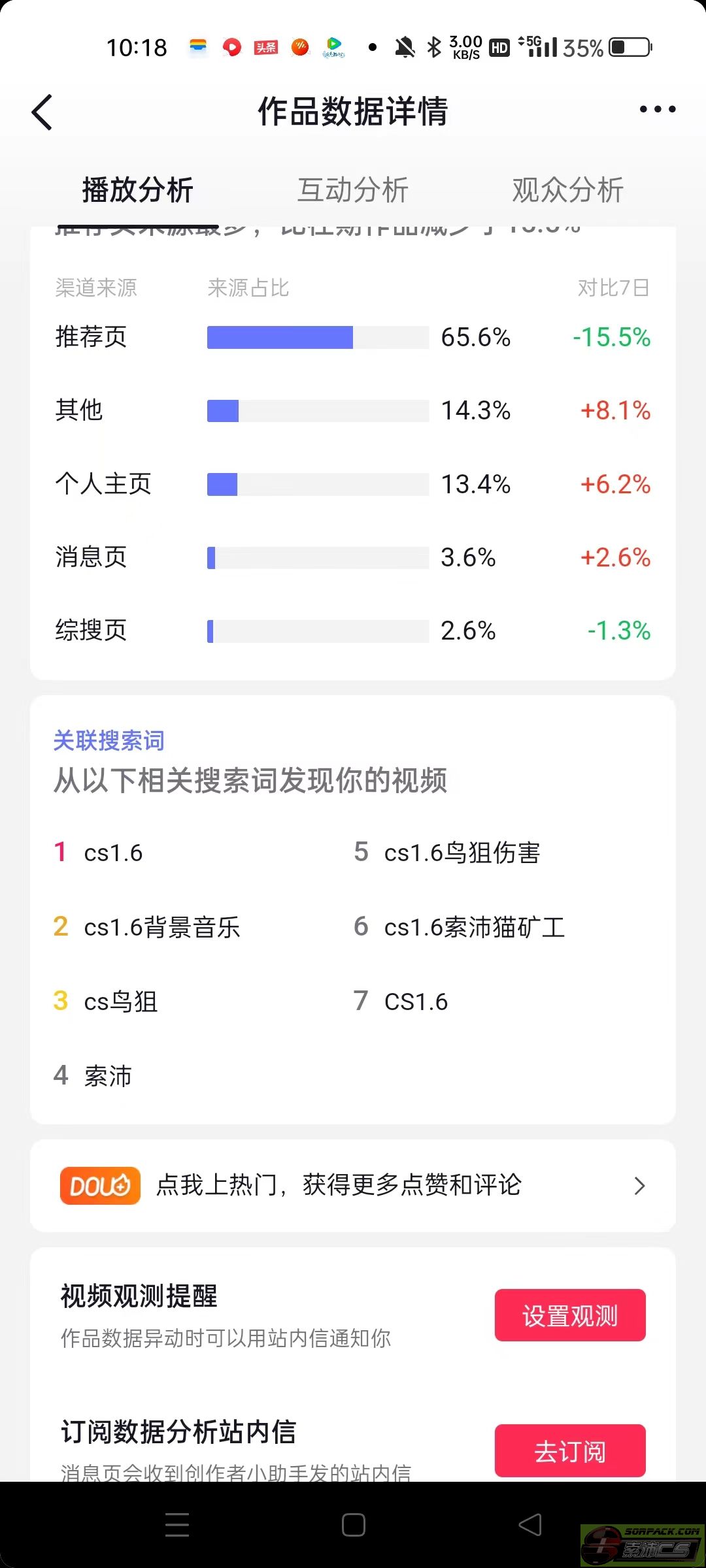This screenshot has height=1568, width=706.
Task: Select the 播放分析 tab
Action: [137, 190]
